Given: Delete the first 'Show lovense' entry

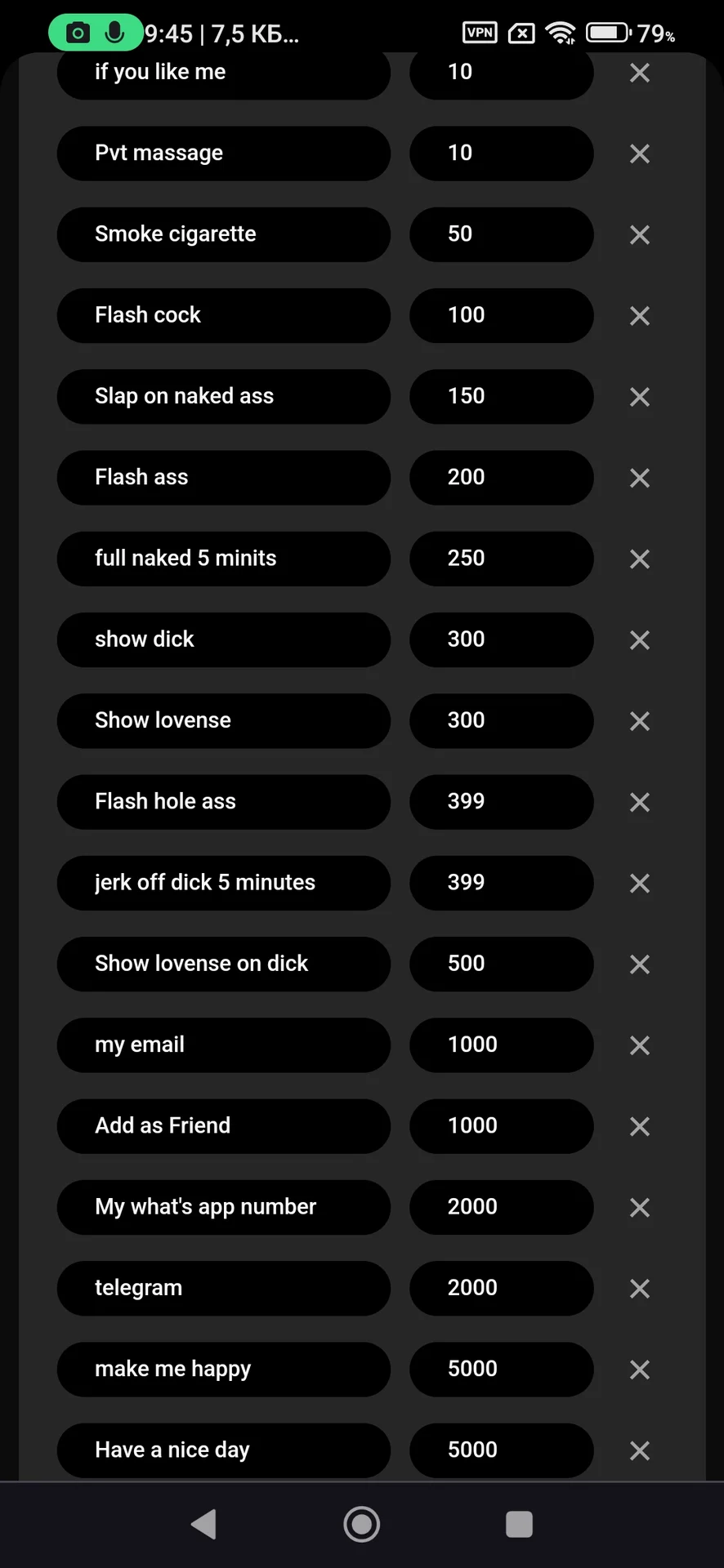Looking at the screenshot, I should [x=639, y=721].
